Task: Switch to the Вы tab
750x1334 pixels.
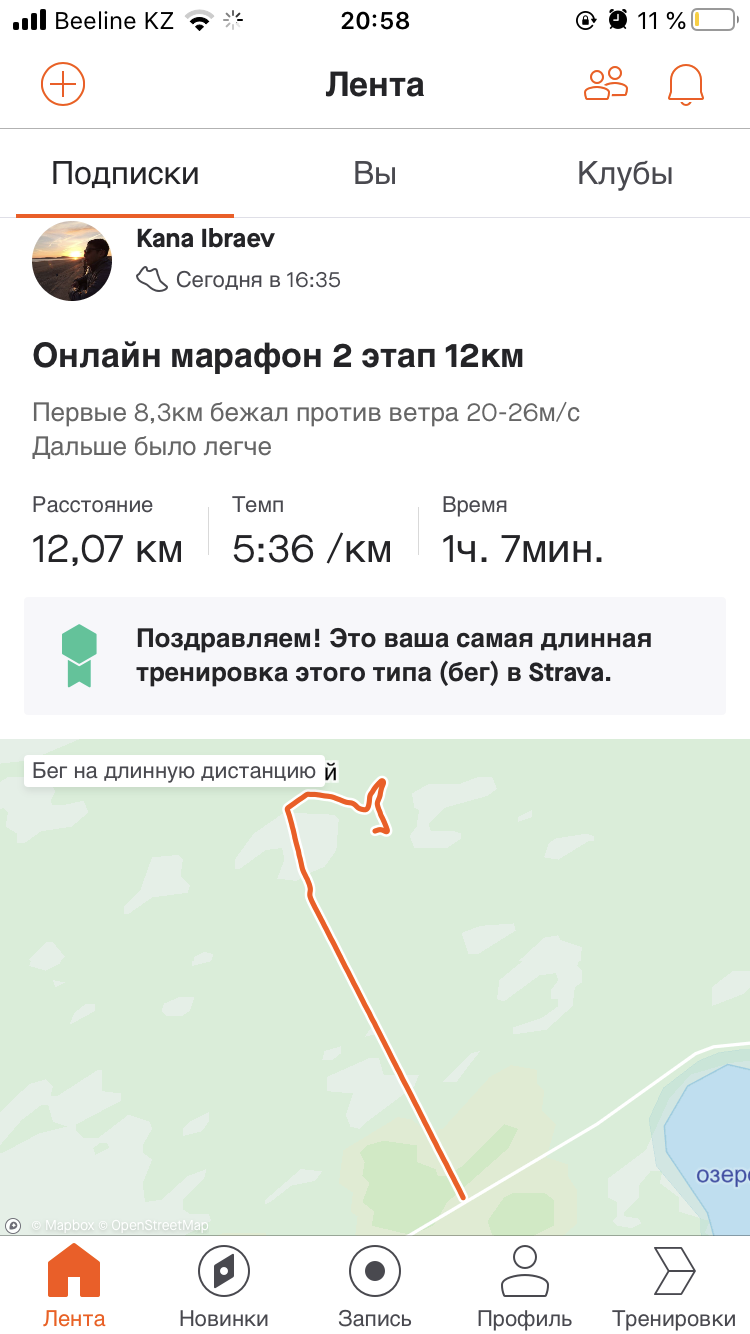Action: [x=375, y=174]
